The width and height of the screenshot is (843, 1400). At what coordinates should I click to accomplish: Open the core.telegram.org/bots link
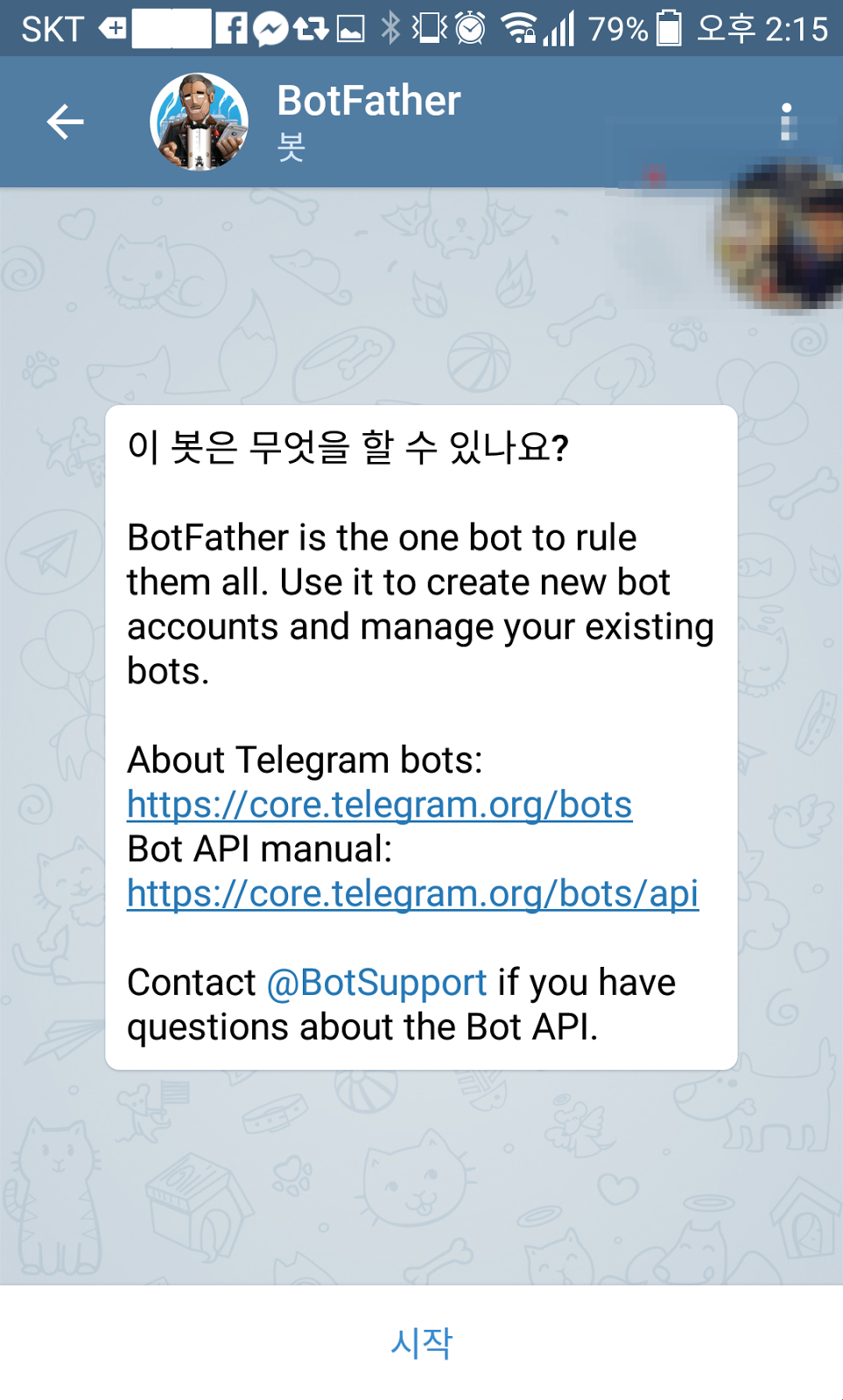pyautogui.click(x=379, y=804)
